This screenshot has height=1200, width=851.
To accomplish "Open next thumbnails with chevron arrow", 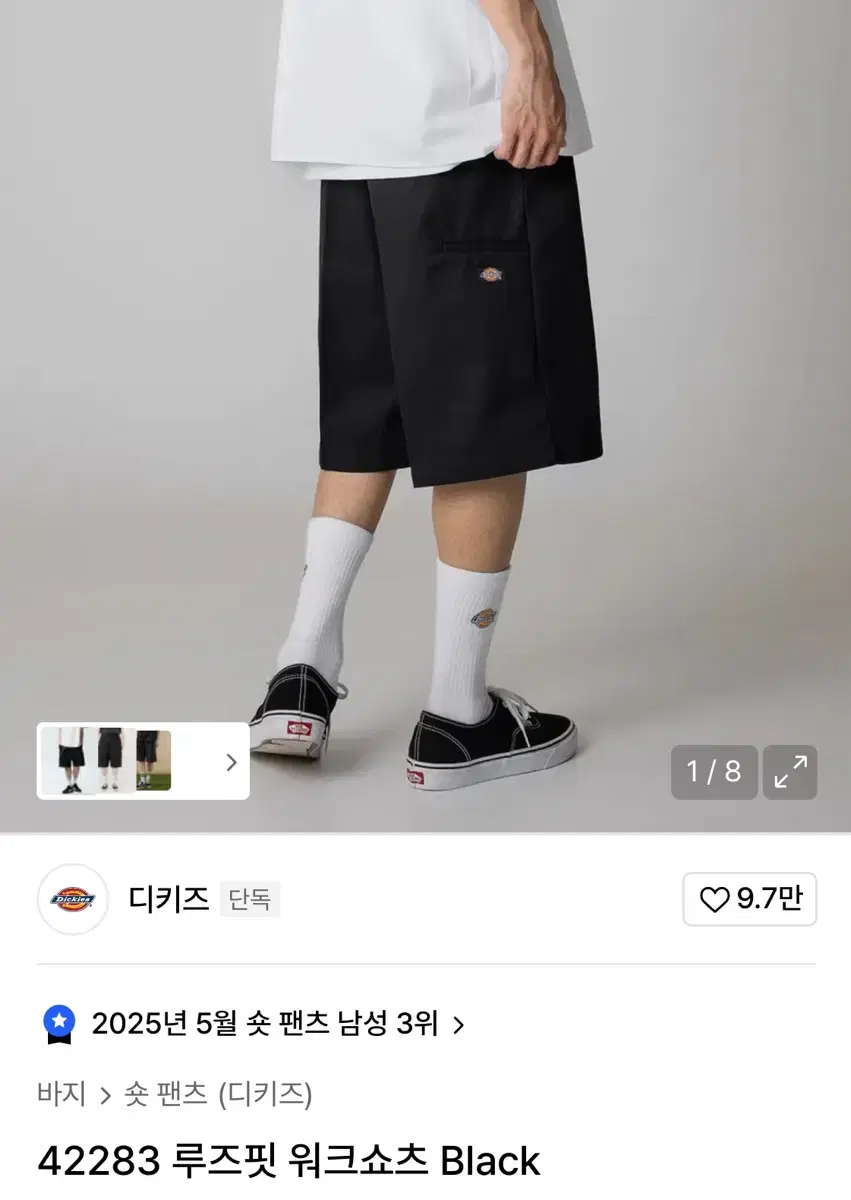I will tap(231, 762).
